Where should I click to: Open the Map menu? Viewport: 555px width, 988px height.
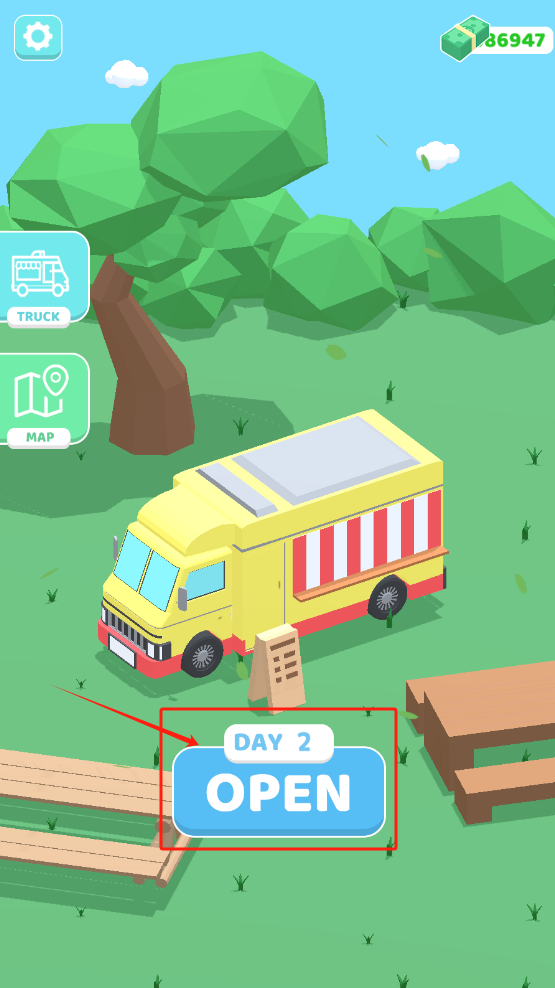pos(42,401)
